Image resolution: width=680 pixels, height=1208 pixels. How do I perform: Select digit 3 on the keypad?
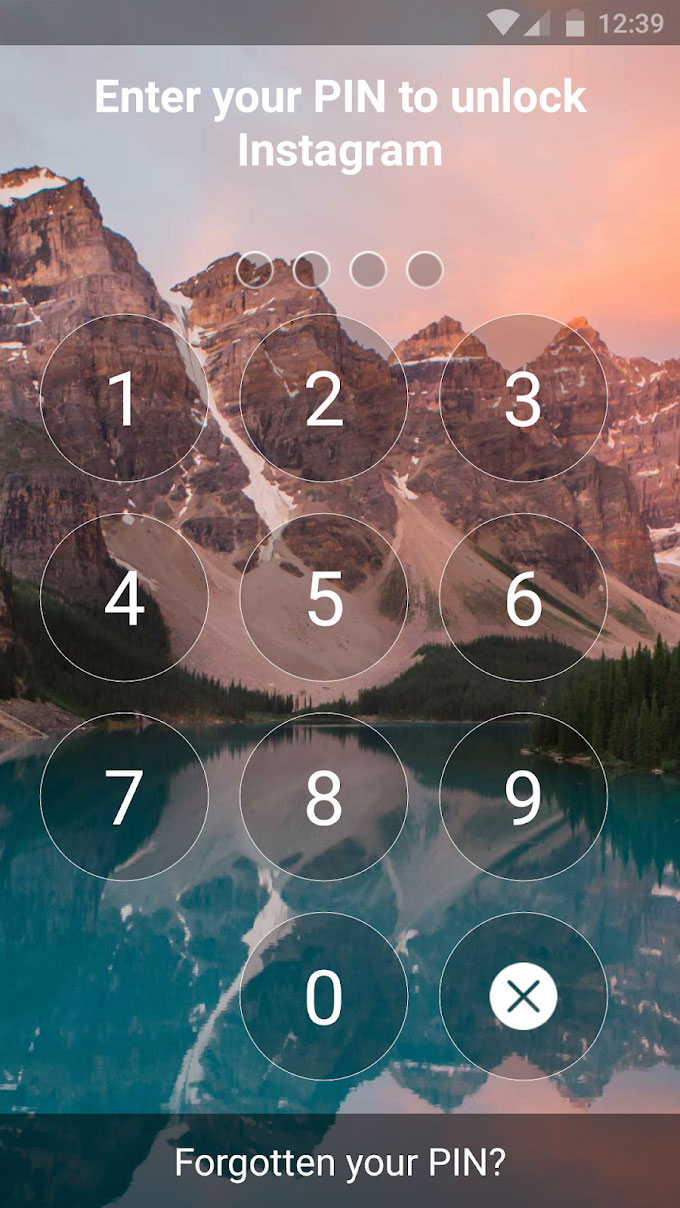(x=523, y=398)
